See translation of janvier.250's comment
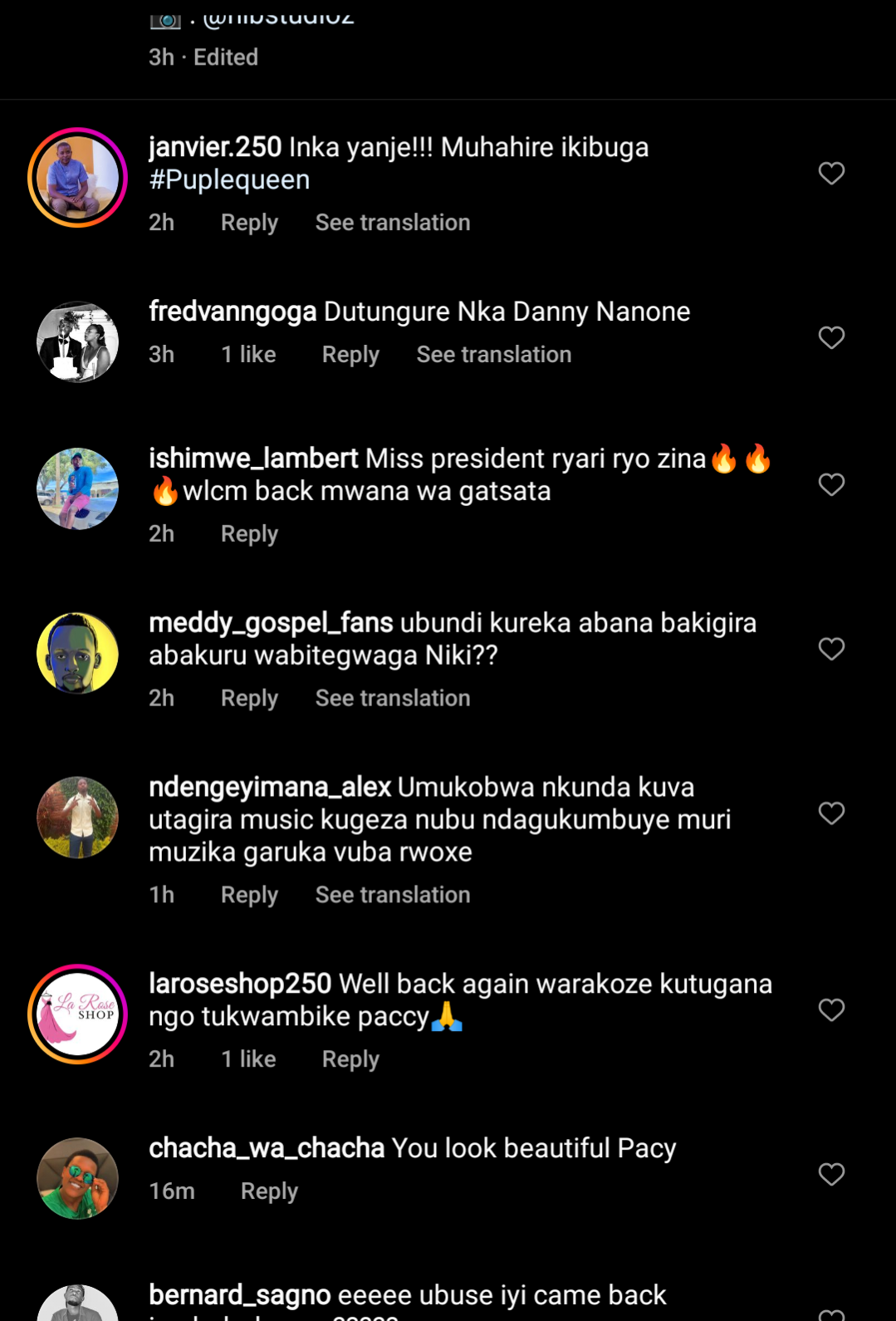Viewport: 896px width, 1321px height. pyautogui.click(x=393, y=223)
